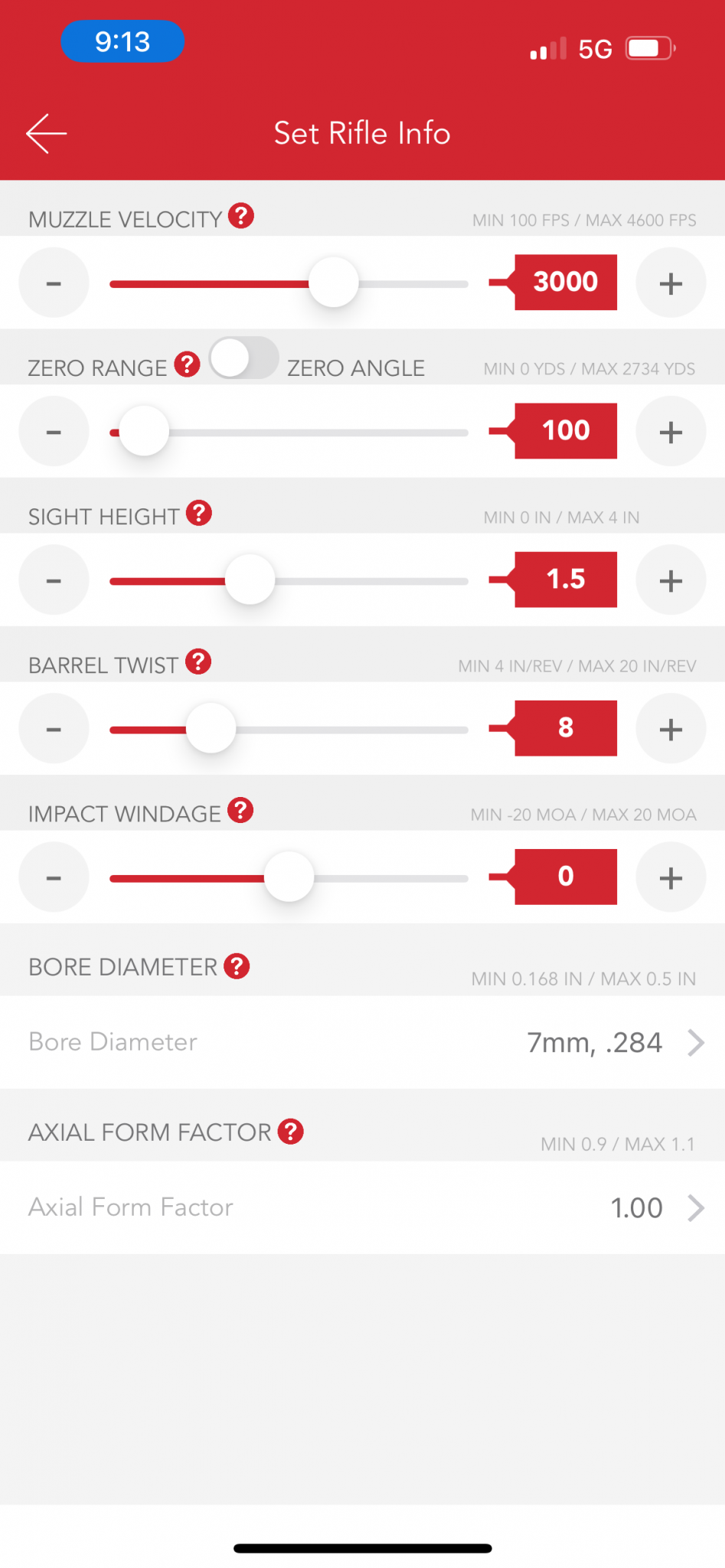This screenshot has height=1568, width=725.
Task: Toggle between Zero Range and Zero Angle
Action: click(x=244, y=358)
